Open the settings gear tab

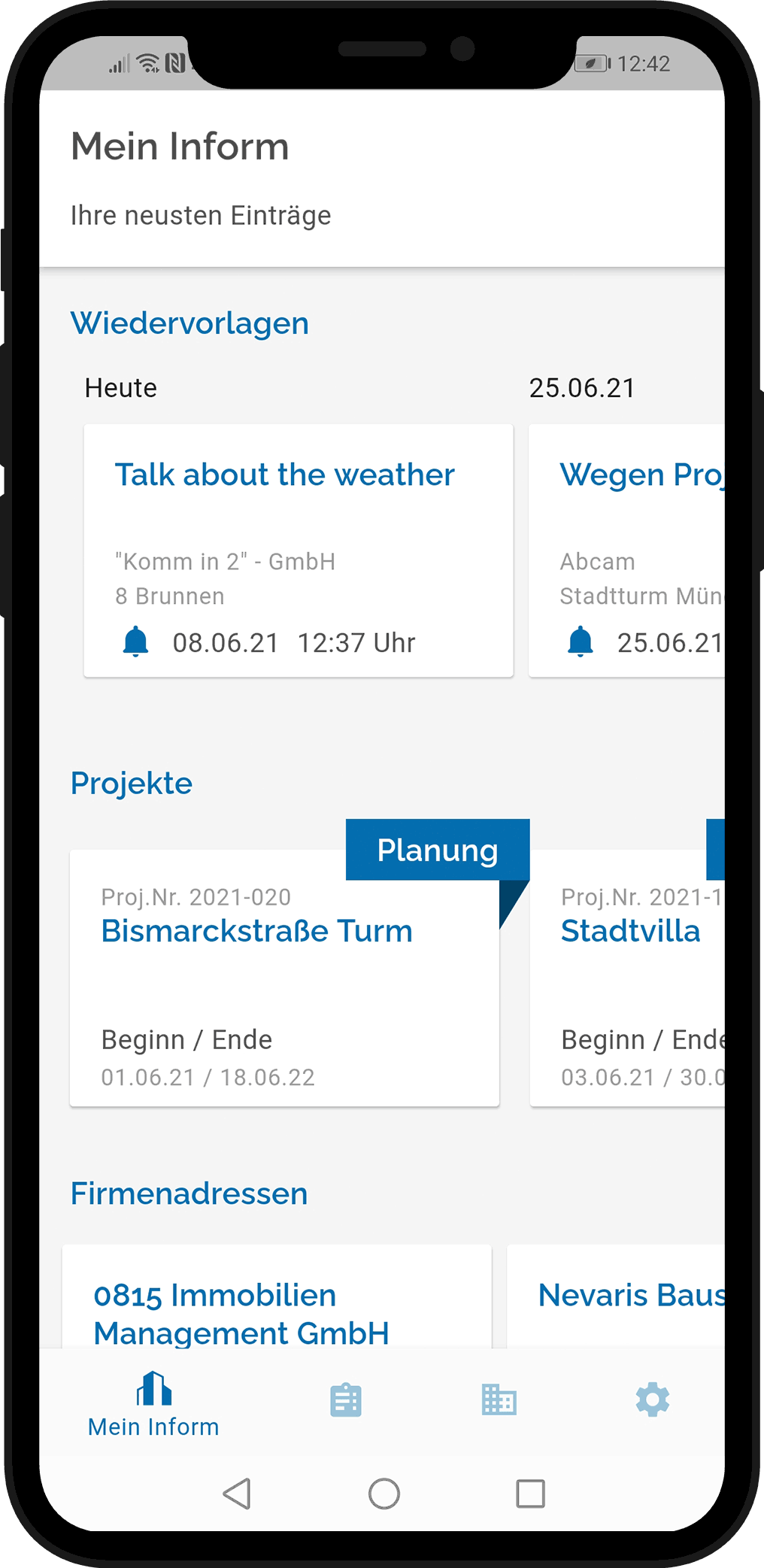(x=652, y=1400)
